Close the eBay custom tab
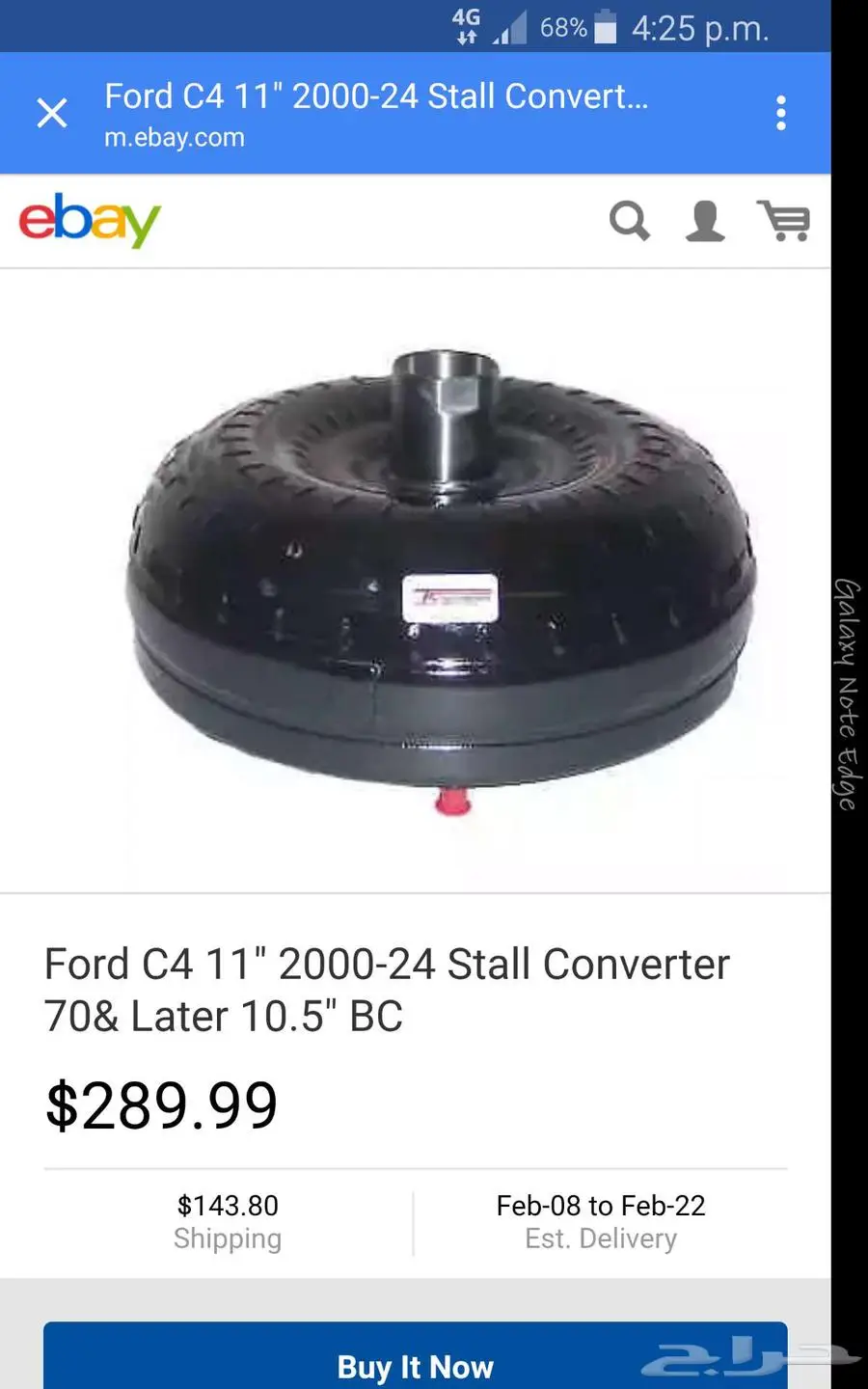 [x=52, y=113]
